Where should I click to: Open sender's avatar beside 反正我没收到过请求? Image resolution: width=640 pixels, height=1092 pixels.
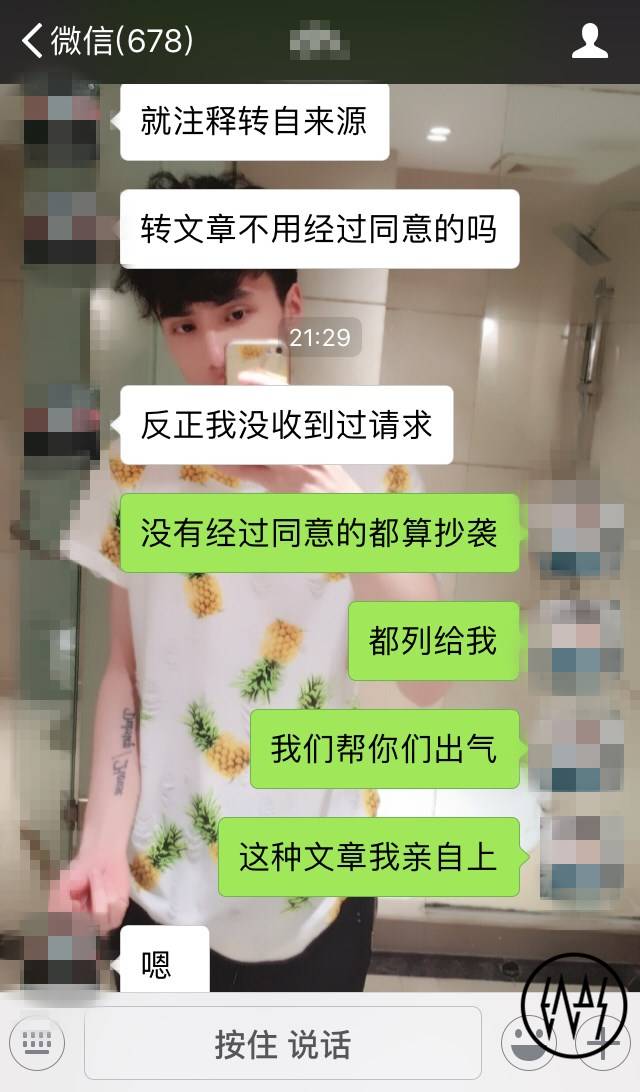(60, 425)
